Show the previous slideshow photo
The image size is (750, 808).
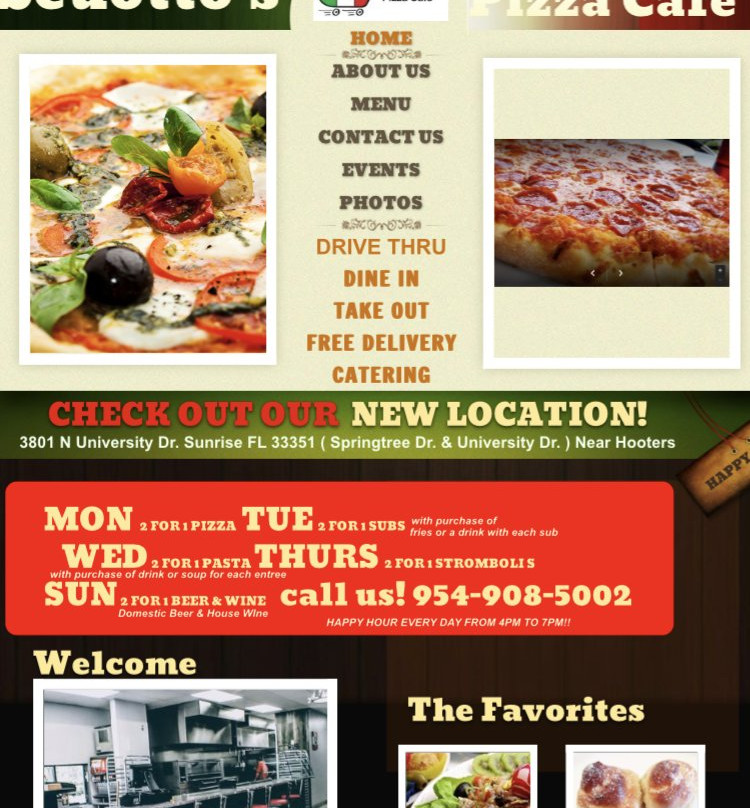coord(593,272)
